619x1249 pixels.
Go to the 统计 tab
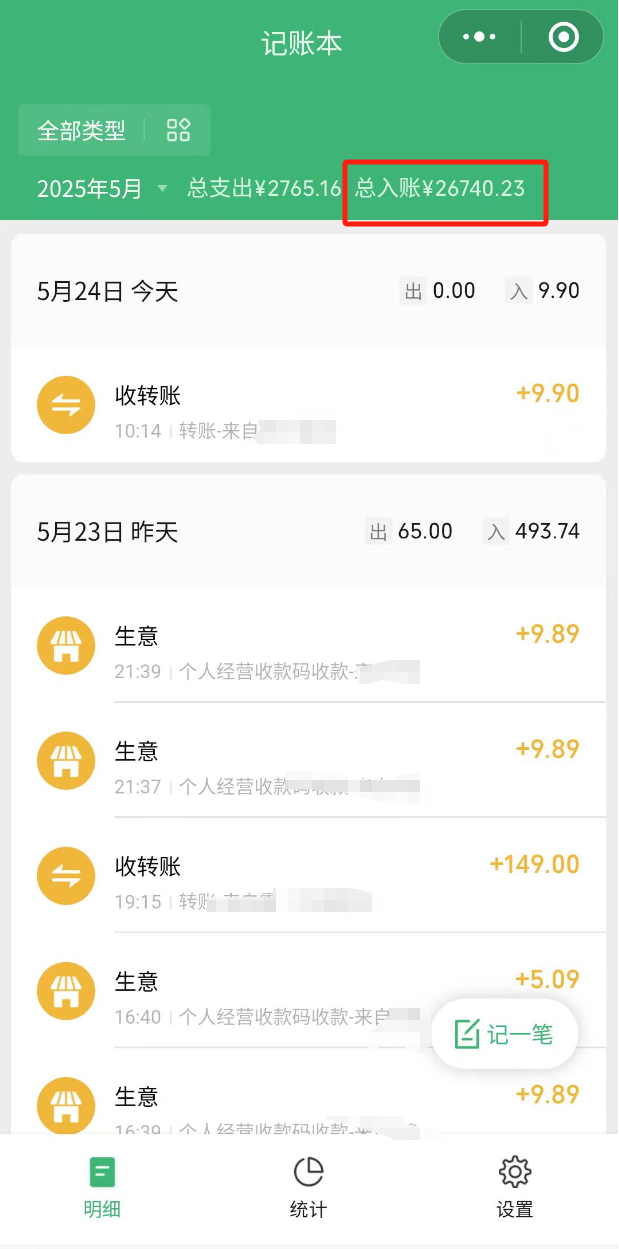point(308,1187)
